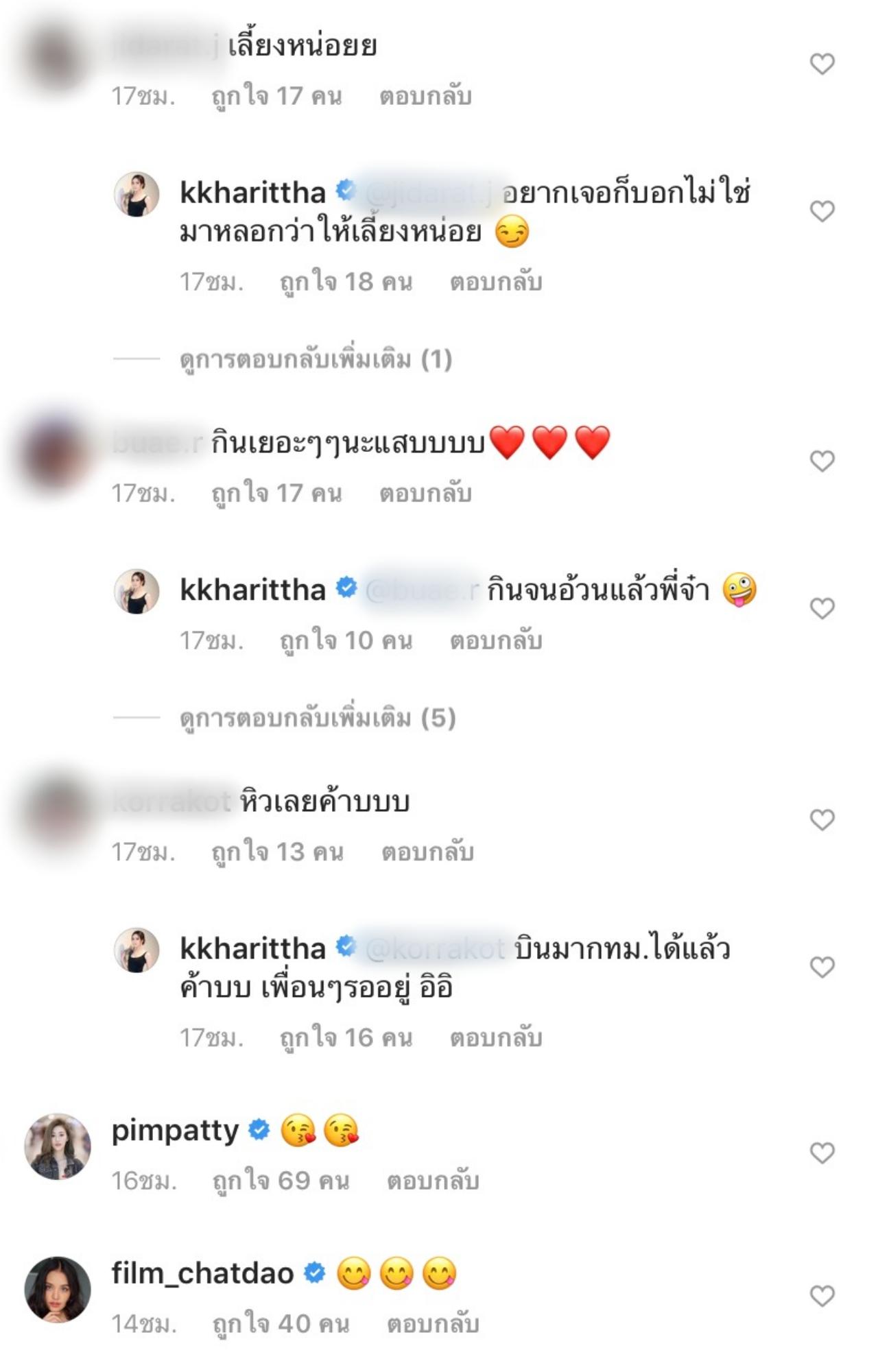This screenshot has height=1372, width=878.
Task: Reply to the comment "เลี้ยงหน่อยย"
Action: pos(425,97)
